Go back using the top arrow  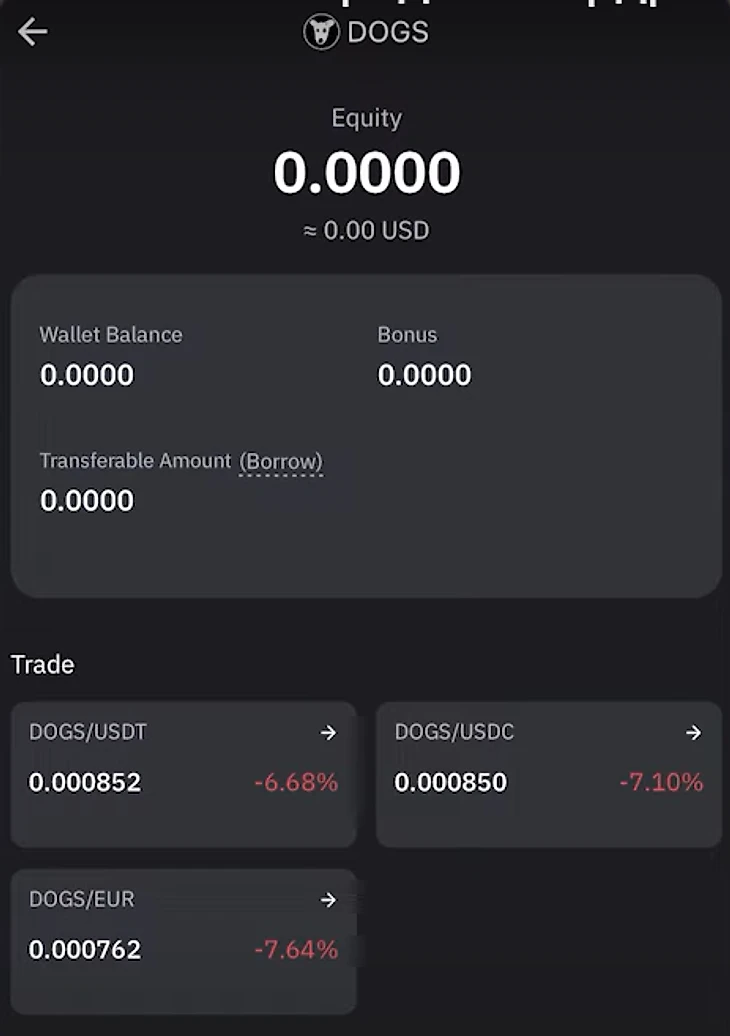(x=33, y=32)
